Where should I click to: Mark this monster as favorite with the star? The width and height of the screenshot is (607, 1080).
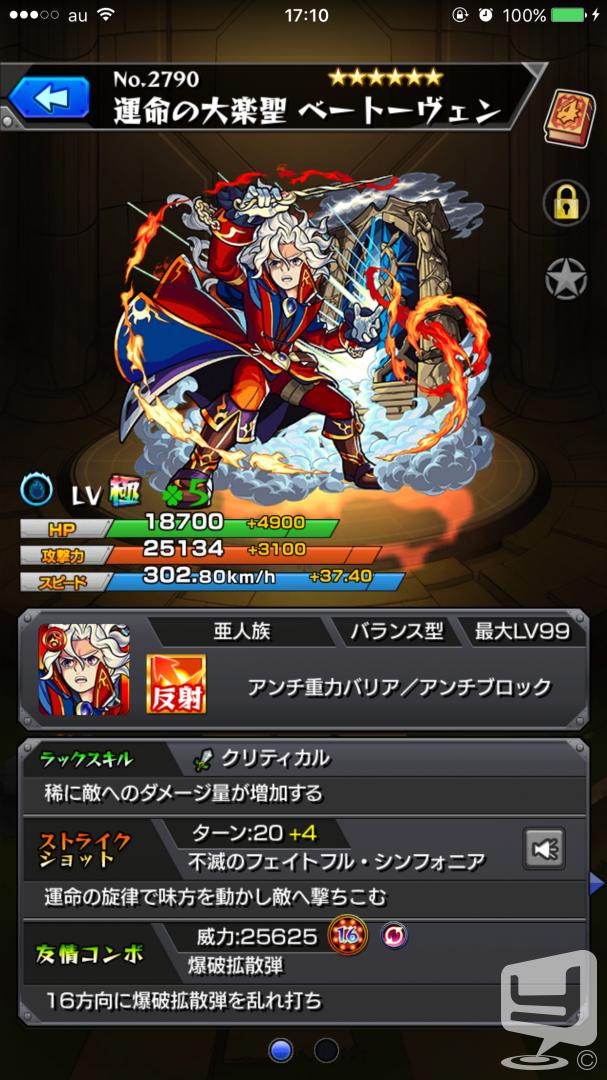(x=566, y=280)
